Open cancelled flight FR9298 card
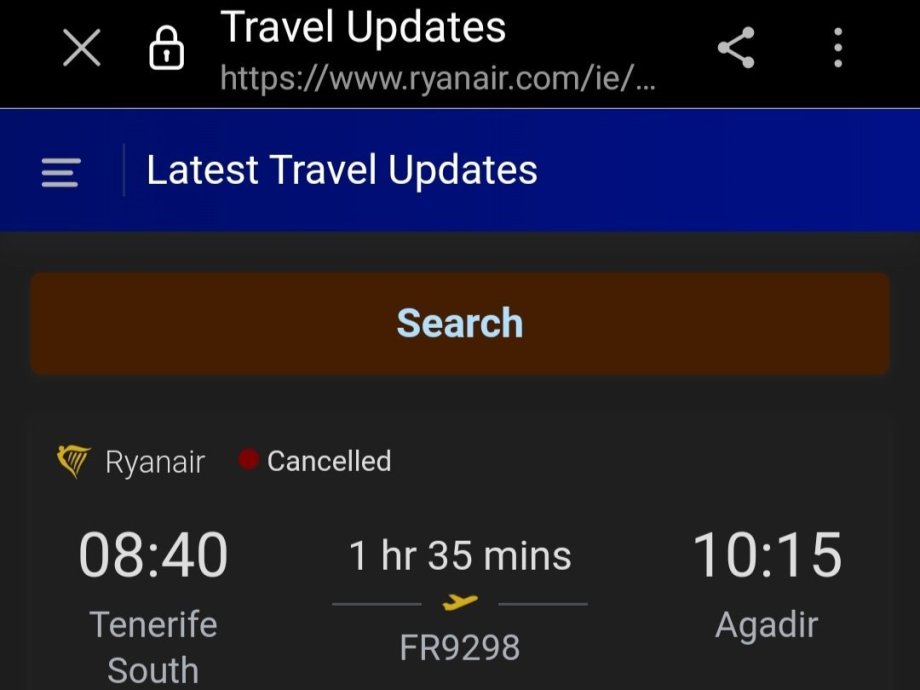Viewport: 920px width, 690px height. pyautogui.click(x=459, y=580)
